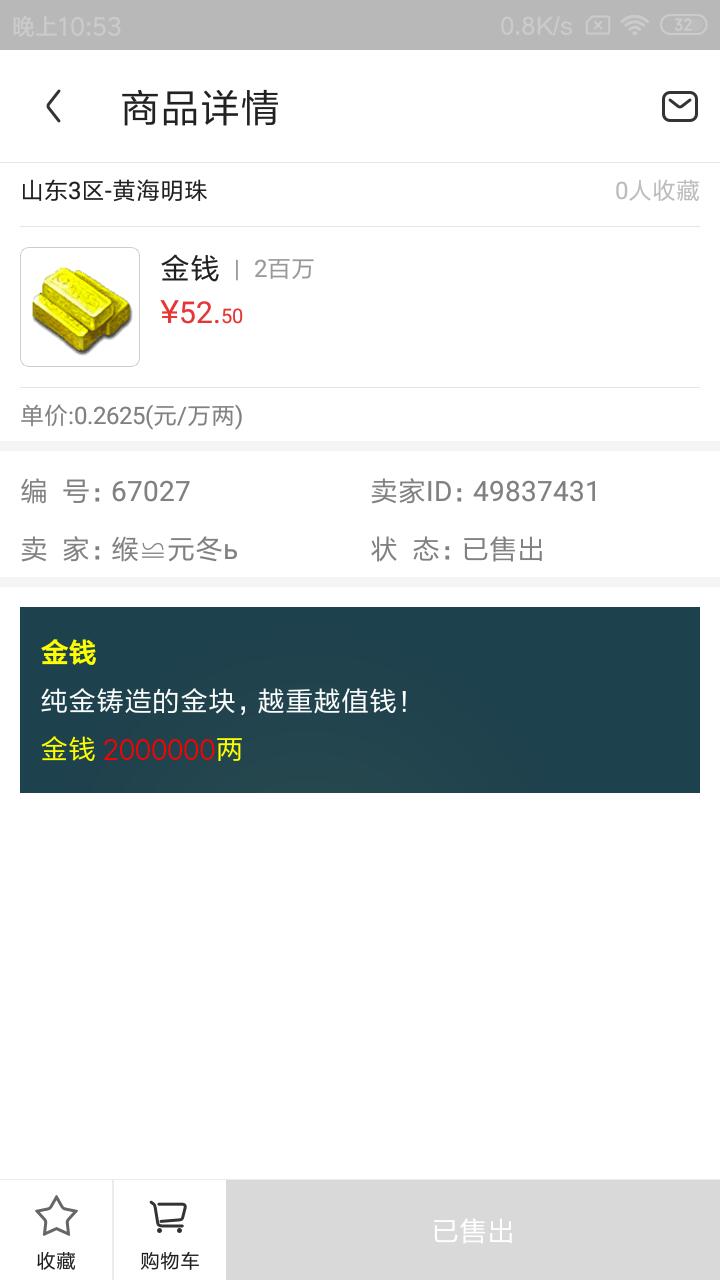Open the messages envelope icon

[680, 106]
